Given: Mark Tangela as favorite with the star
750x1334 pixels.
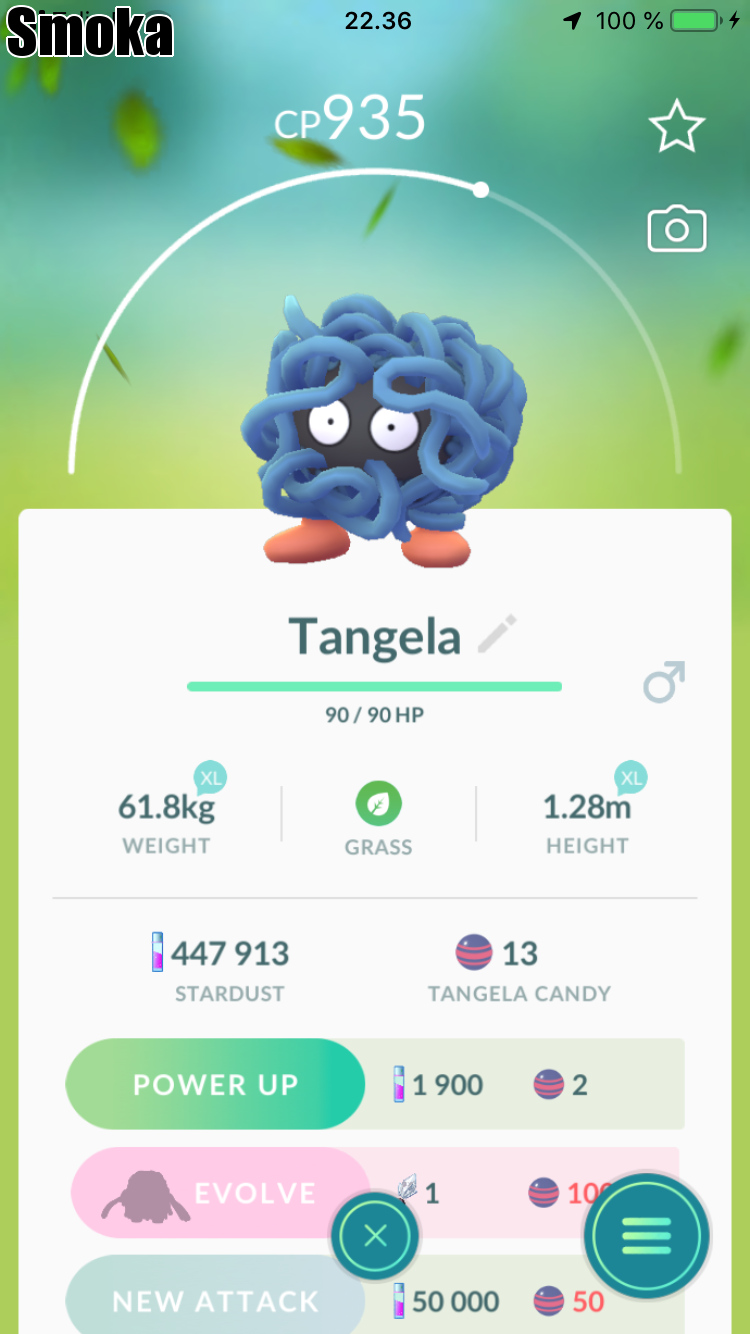Looking at the screenshot, I should (x=677, y=127).
